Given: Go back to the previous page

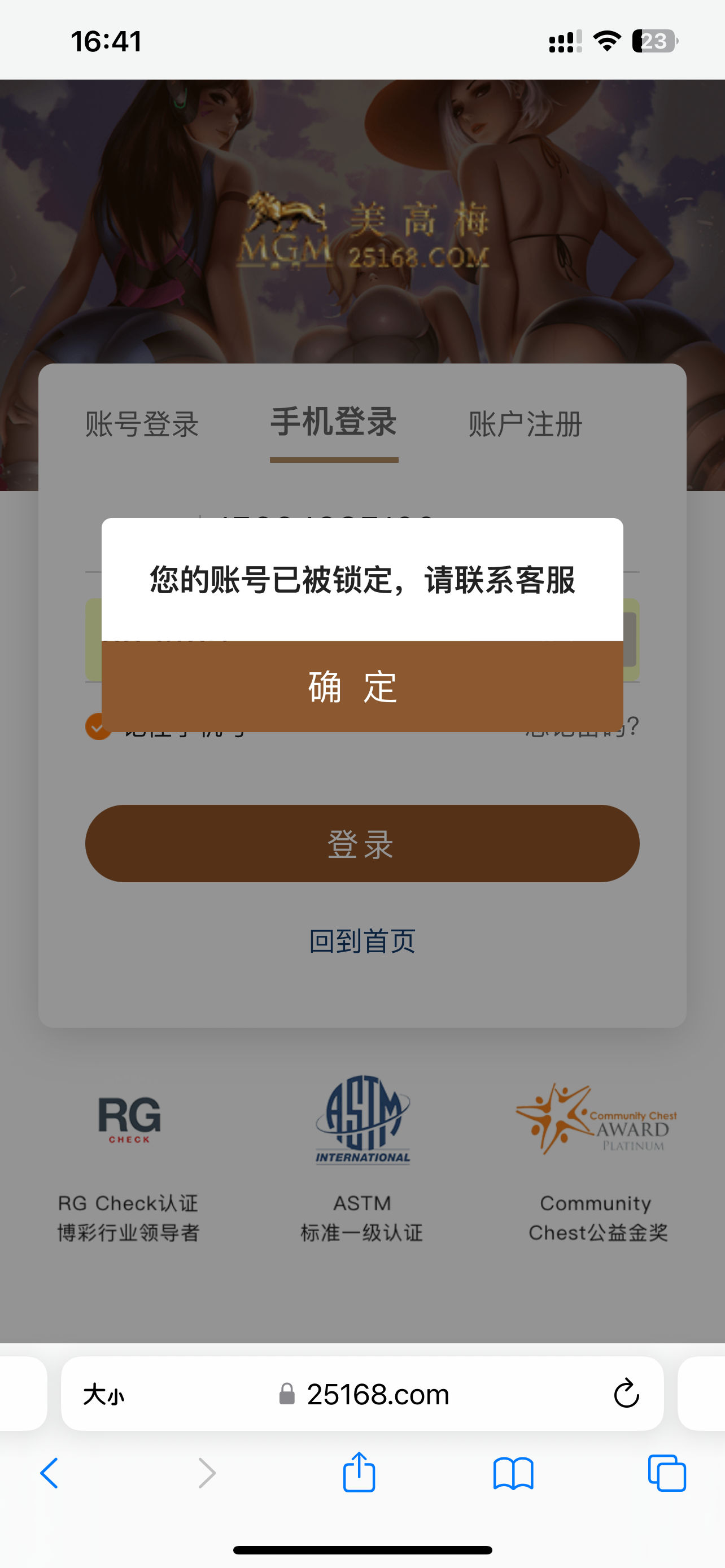Looking at the screenshot, I should pyautogui.click(x=50, y=1473).
